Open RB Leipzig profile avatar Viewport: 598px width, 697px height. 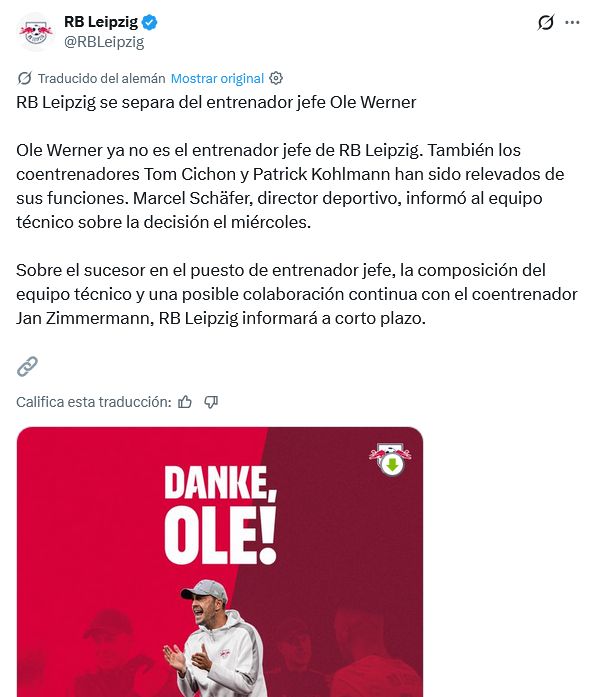point(36,32)
